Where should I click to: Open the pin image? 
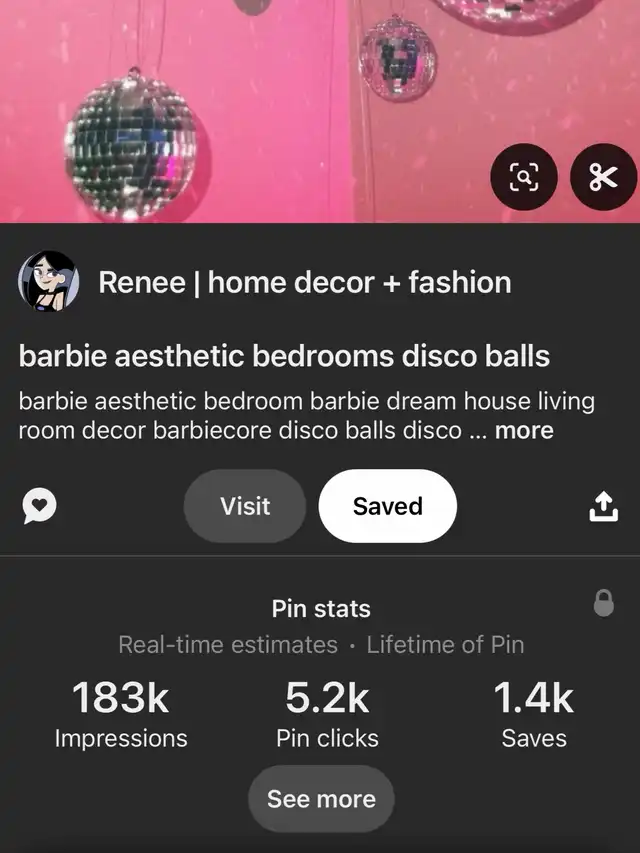(x=250, y=100)
